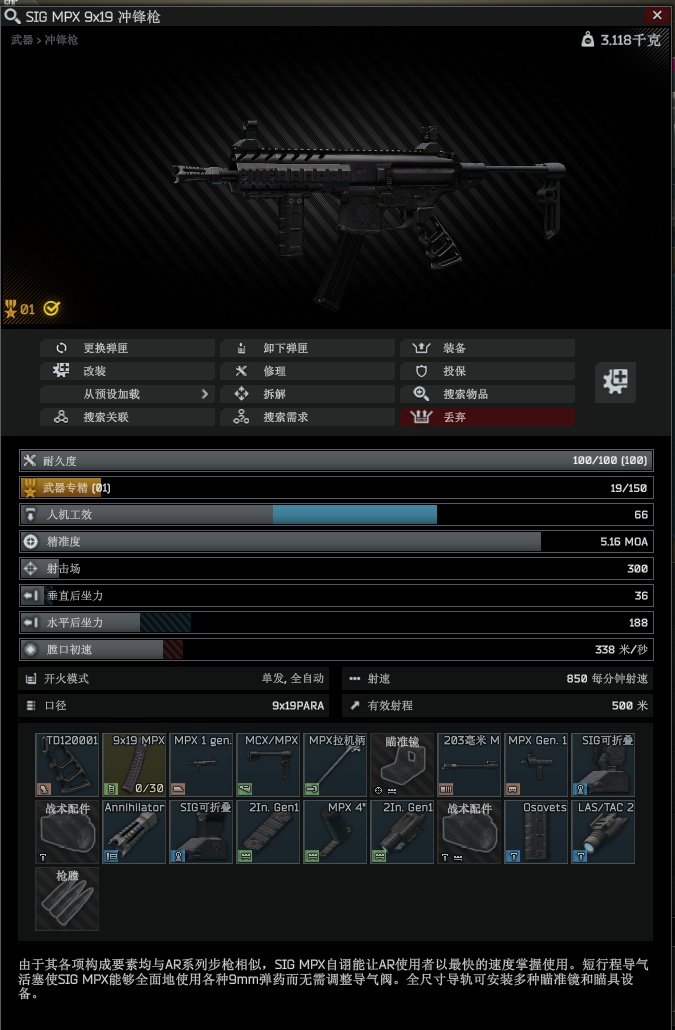
Task: Open the 枪膛 chamber slot
Action: pos(67,898)
